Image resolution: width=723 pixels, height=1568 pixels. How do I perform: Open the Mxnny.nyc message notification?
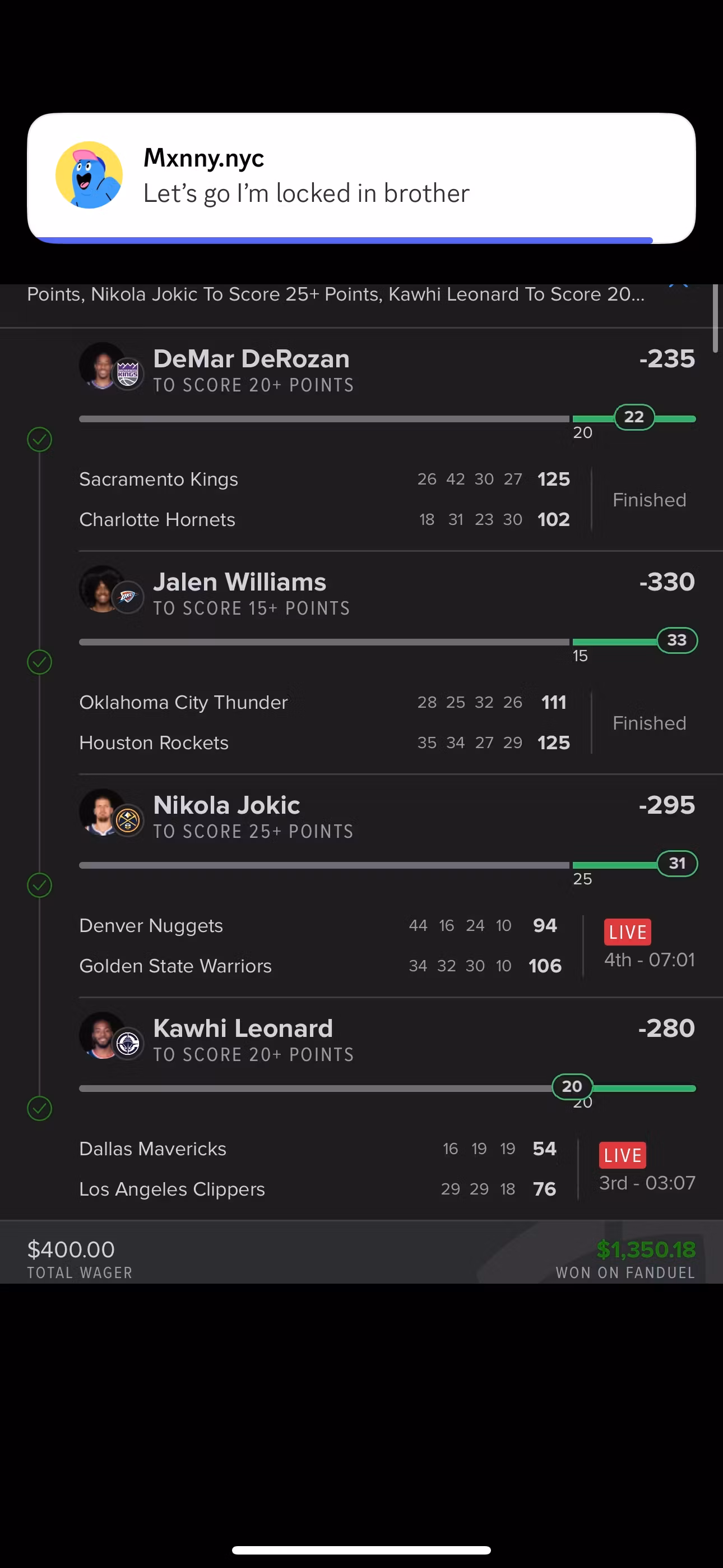(361, 177)
